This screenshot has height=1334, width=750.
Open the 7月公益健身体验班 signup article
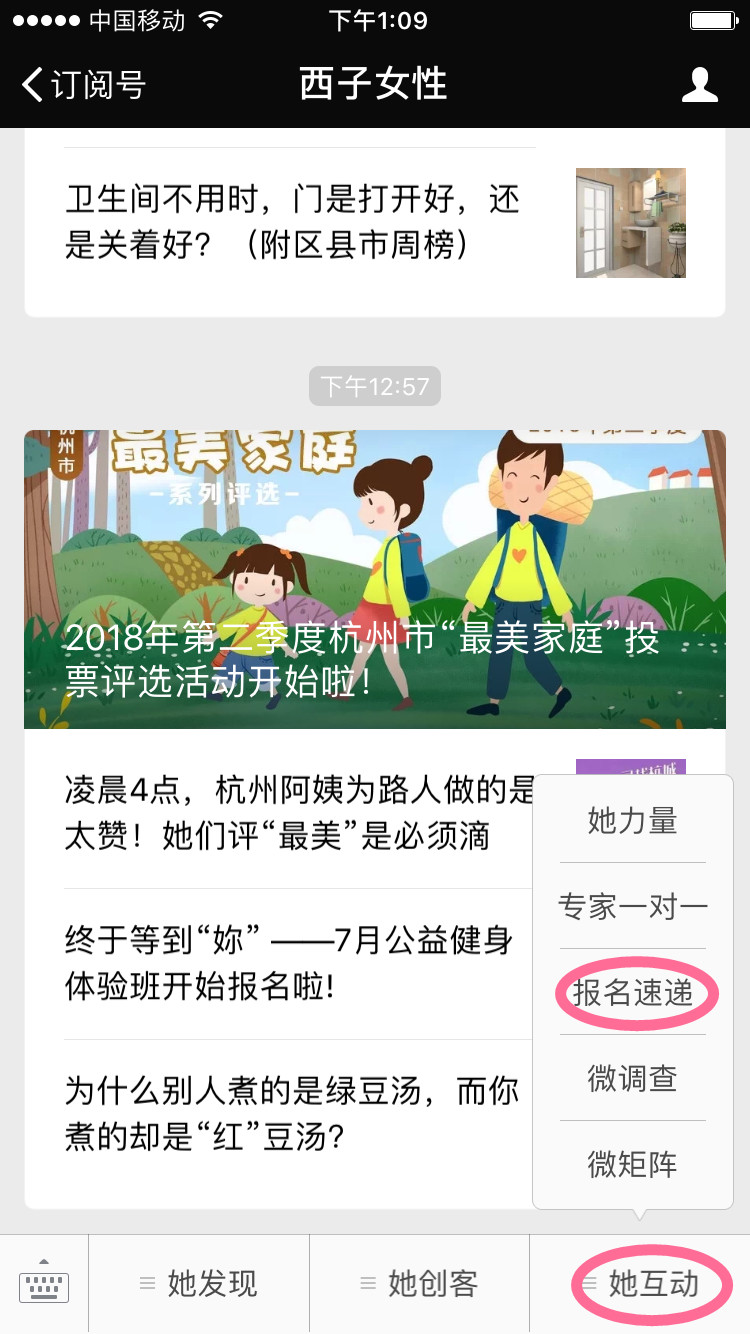pyautogui.click(x=290, y=964)
